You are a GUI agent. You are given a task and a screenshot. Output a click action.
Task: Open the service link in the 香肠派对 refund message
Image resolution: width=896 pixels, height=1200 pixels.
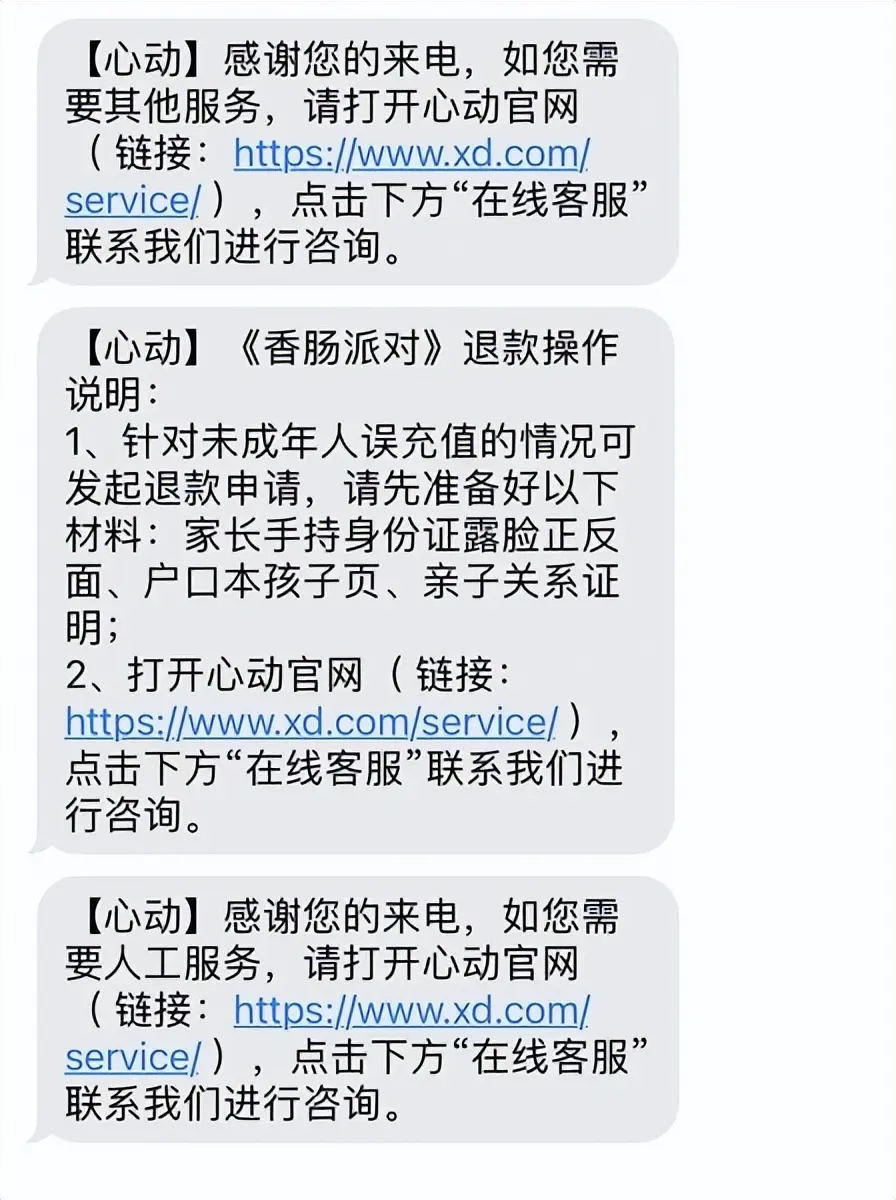311,721
